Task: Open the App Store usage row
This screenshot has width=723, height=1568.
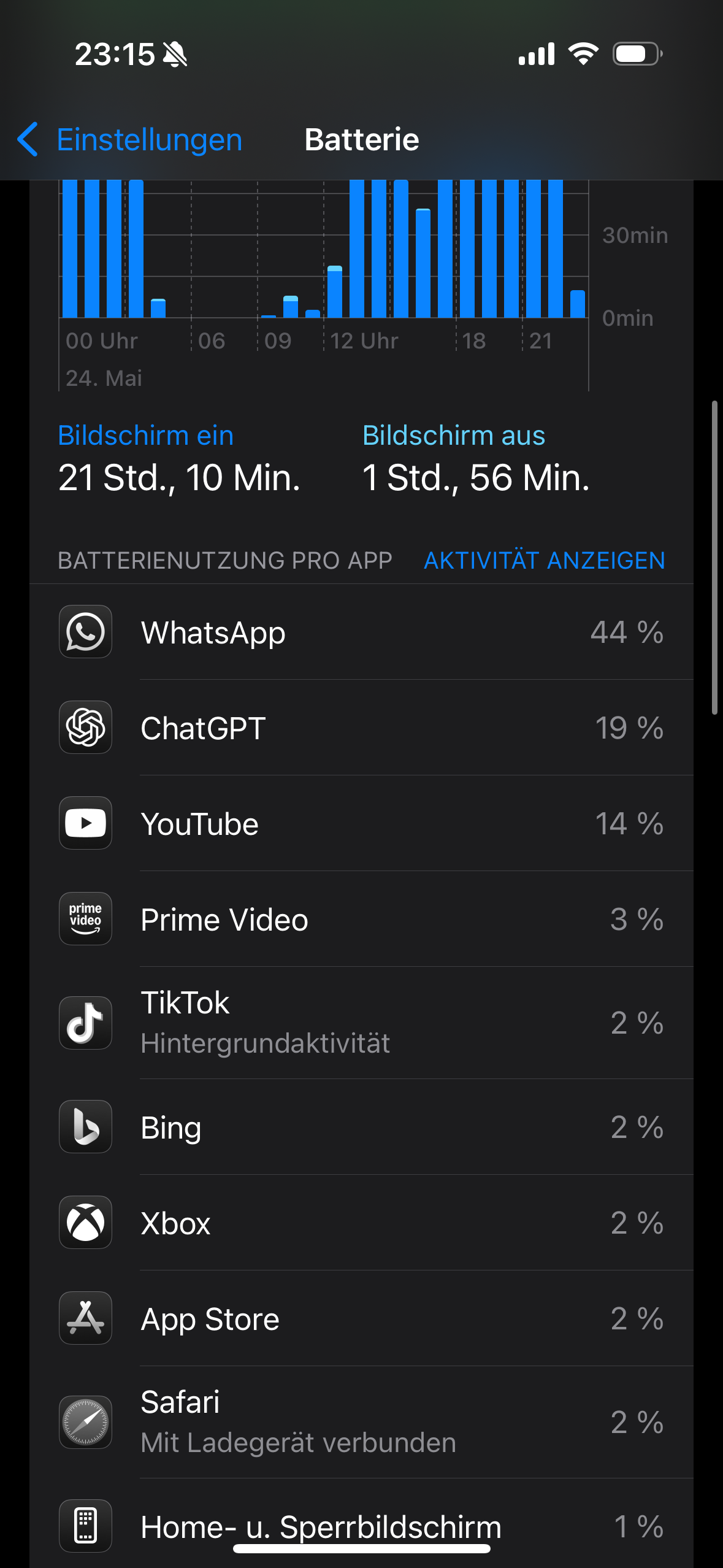Action: (x=361, y=1318)
